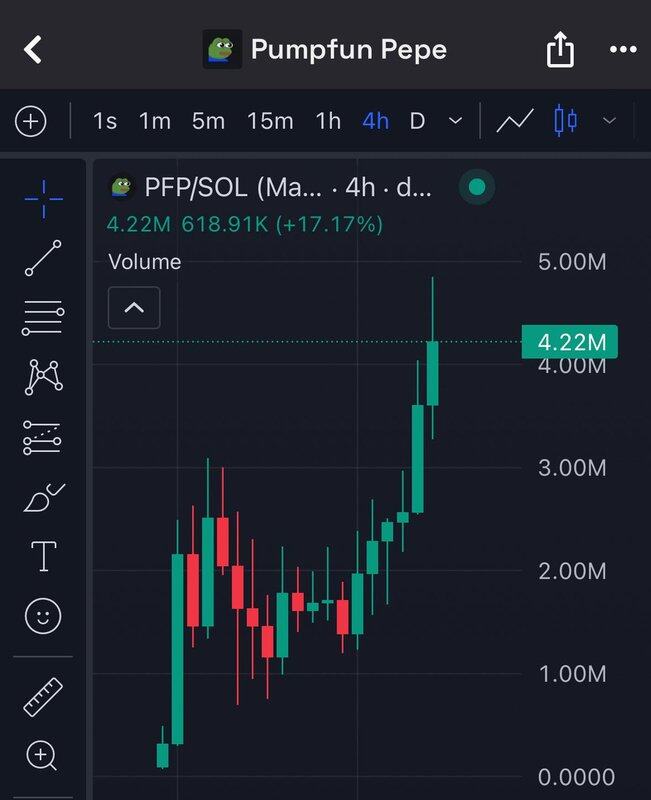
Task: Select the ruler measure tool
Action: point(43,697)
